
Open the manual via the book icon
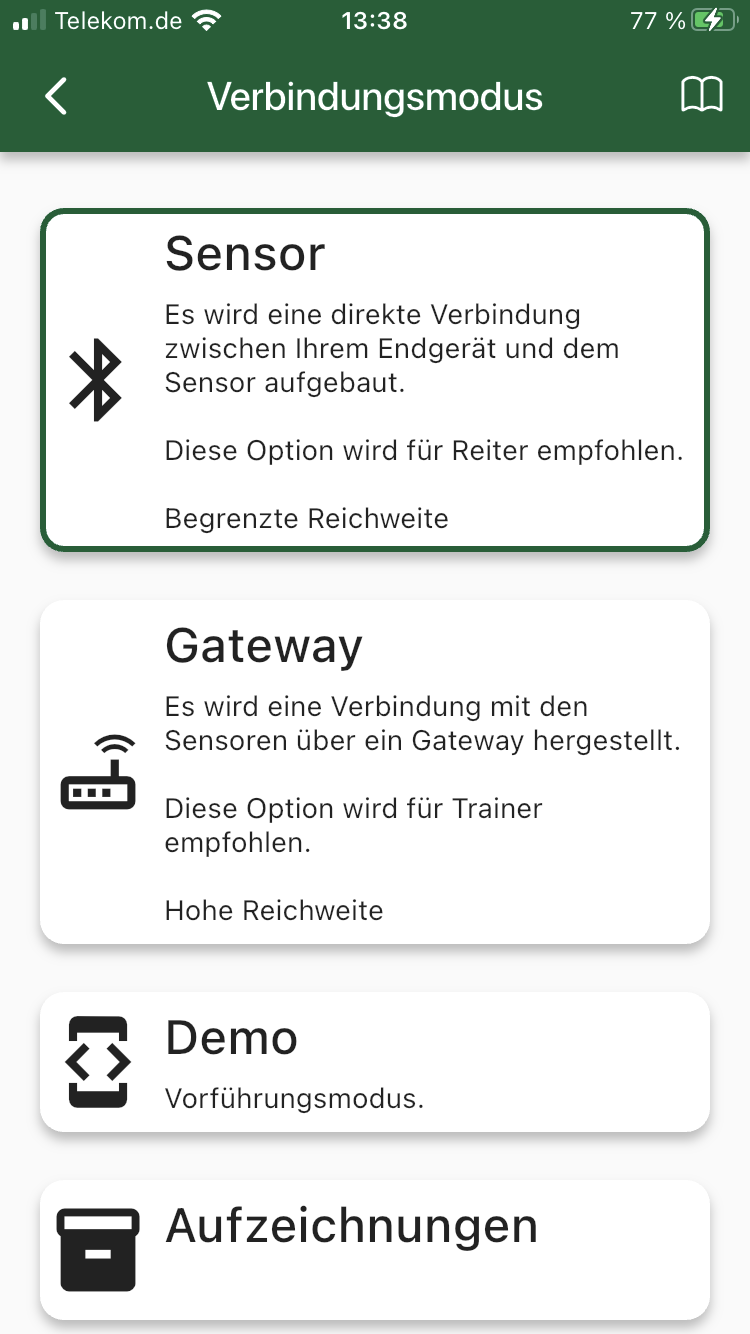704,96
